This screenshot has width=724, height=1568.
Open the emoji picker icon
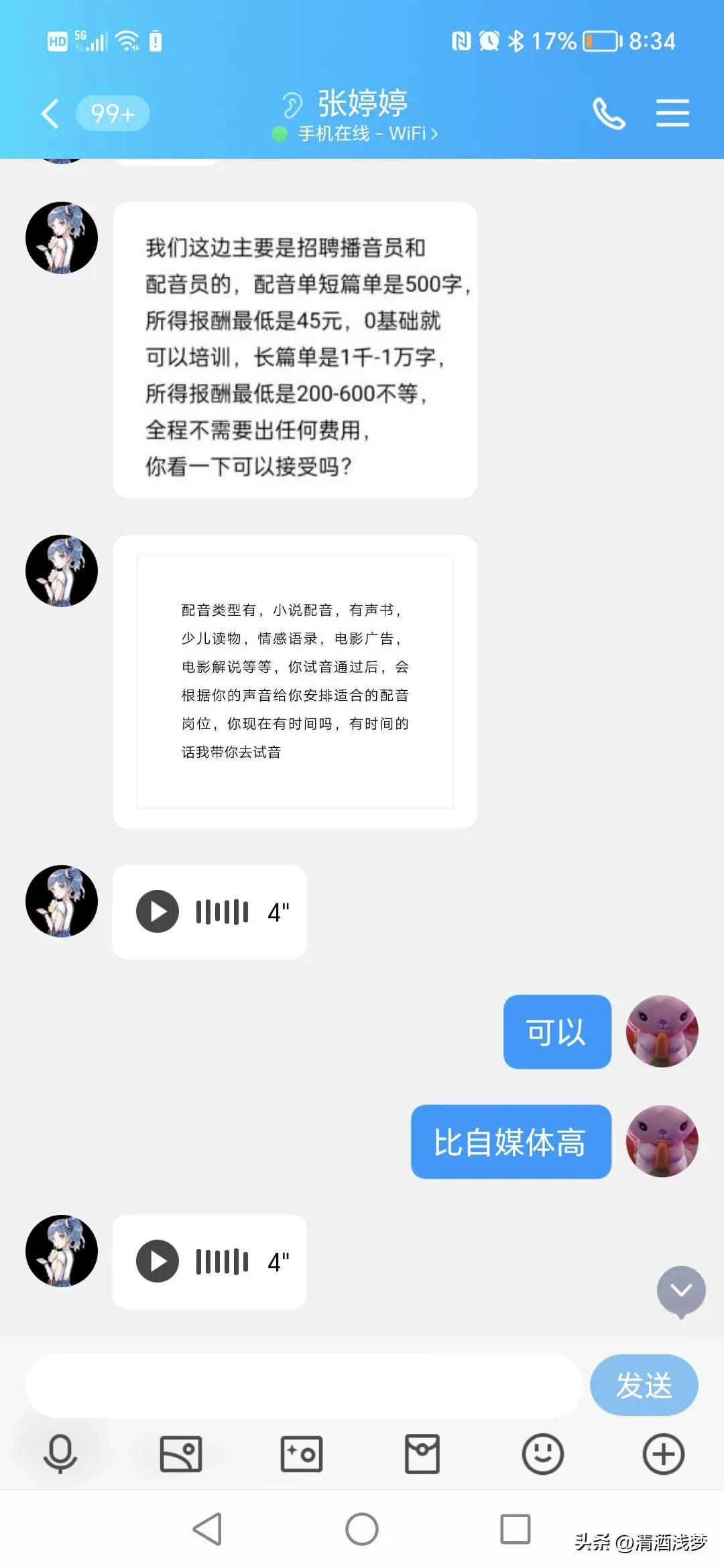(x=542, y=1455)
